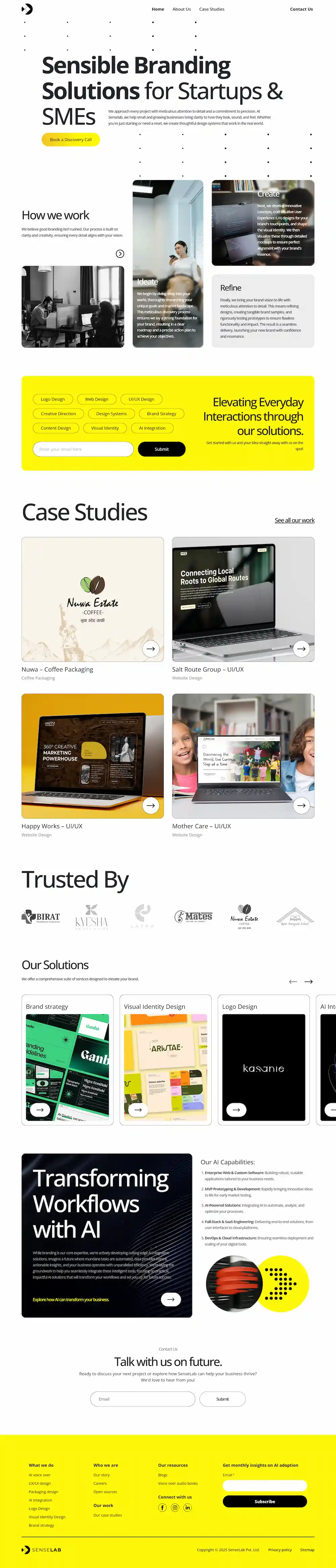Open the See all our work link

pyautogui.click(x=294, y=521)
